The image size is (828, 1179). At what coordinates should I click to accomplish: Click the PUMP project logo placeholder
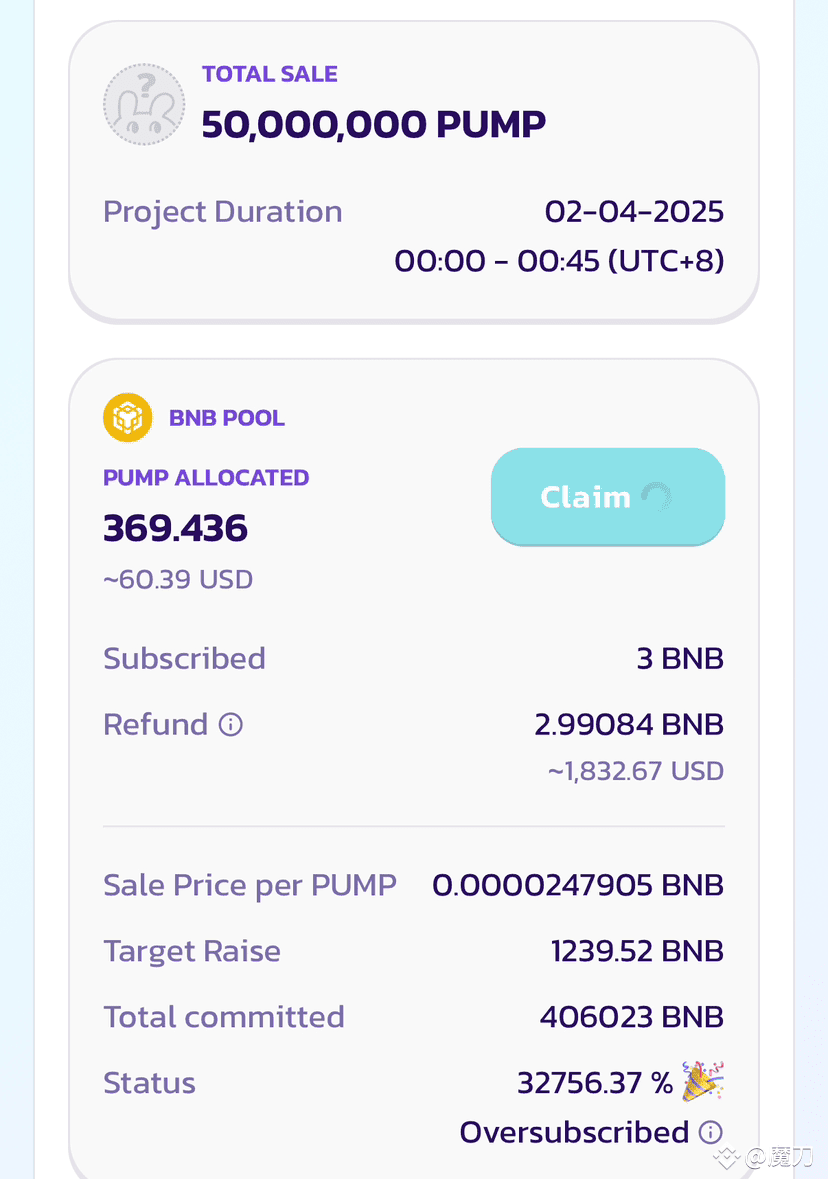pos(144,104)
